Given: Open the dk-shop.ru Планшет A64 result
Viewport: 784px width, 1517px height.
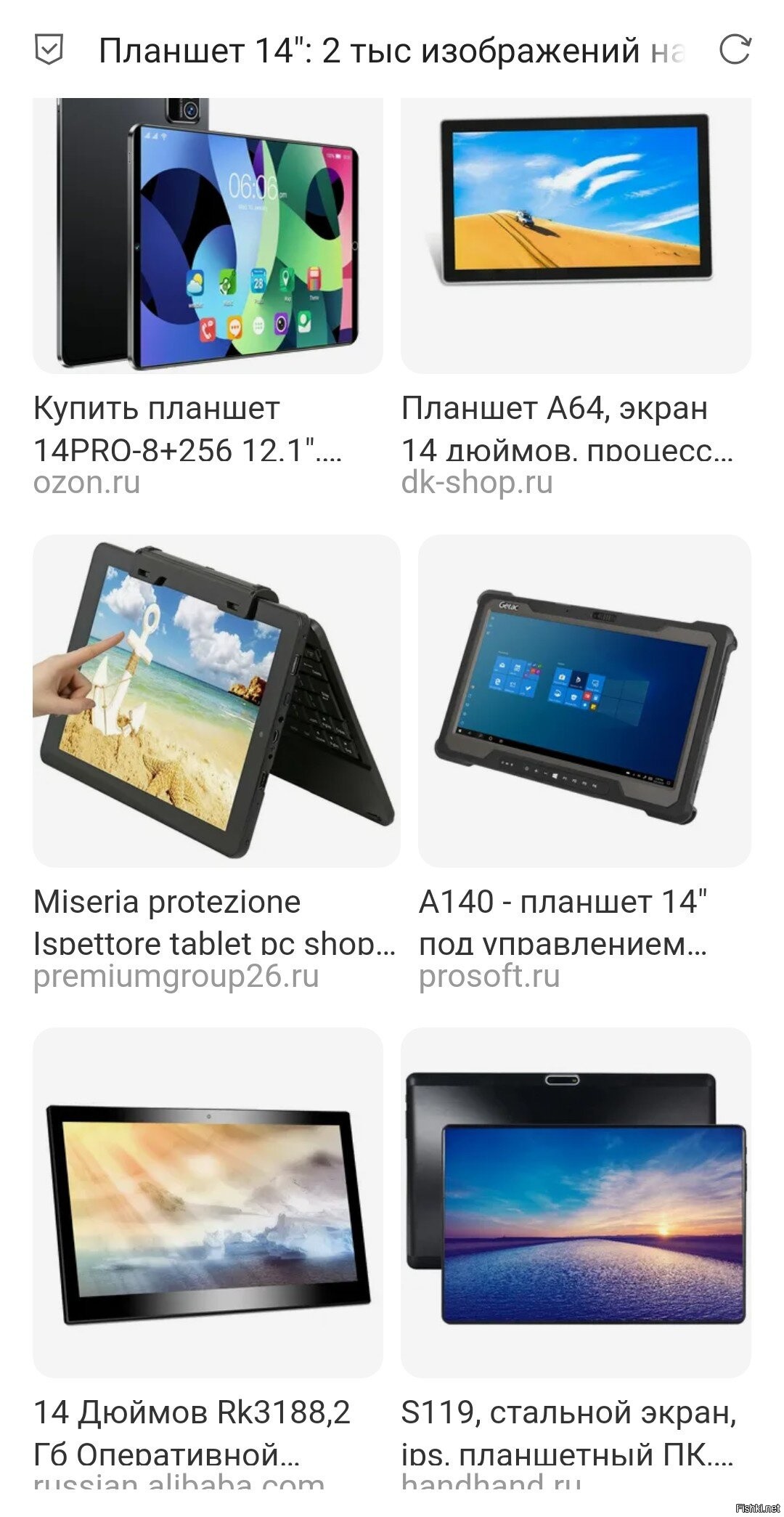Looking at the screenshot, I should click(576, 236).
